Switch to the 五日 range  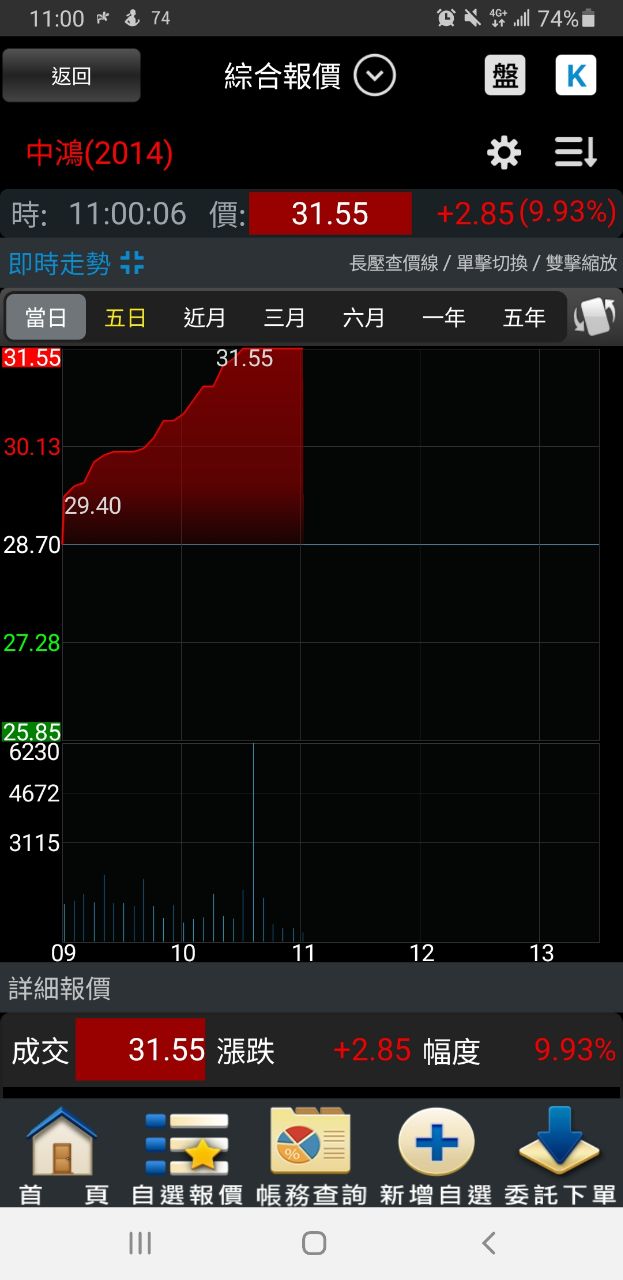(x=126, y=318)
